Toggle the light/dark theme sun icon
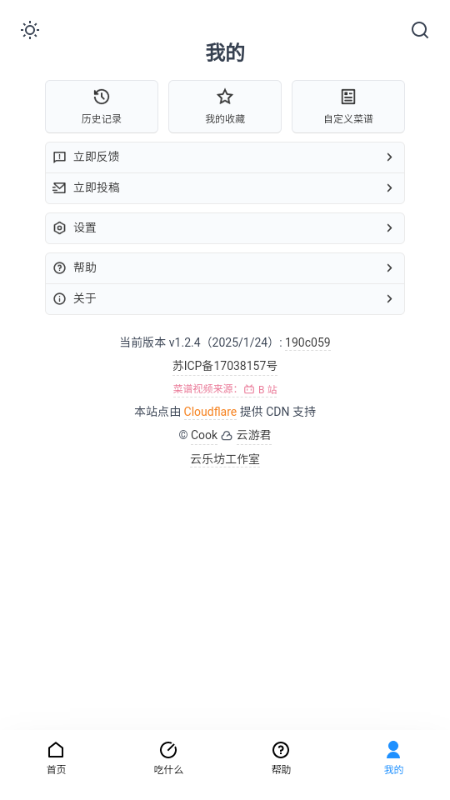The height and width of the screenshot is (800, 450). pyautogui.click(x=30, y=30)
